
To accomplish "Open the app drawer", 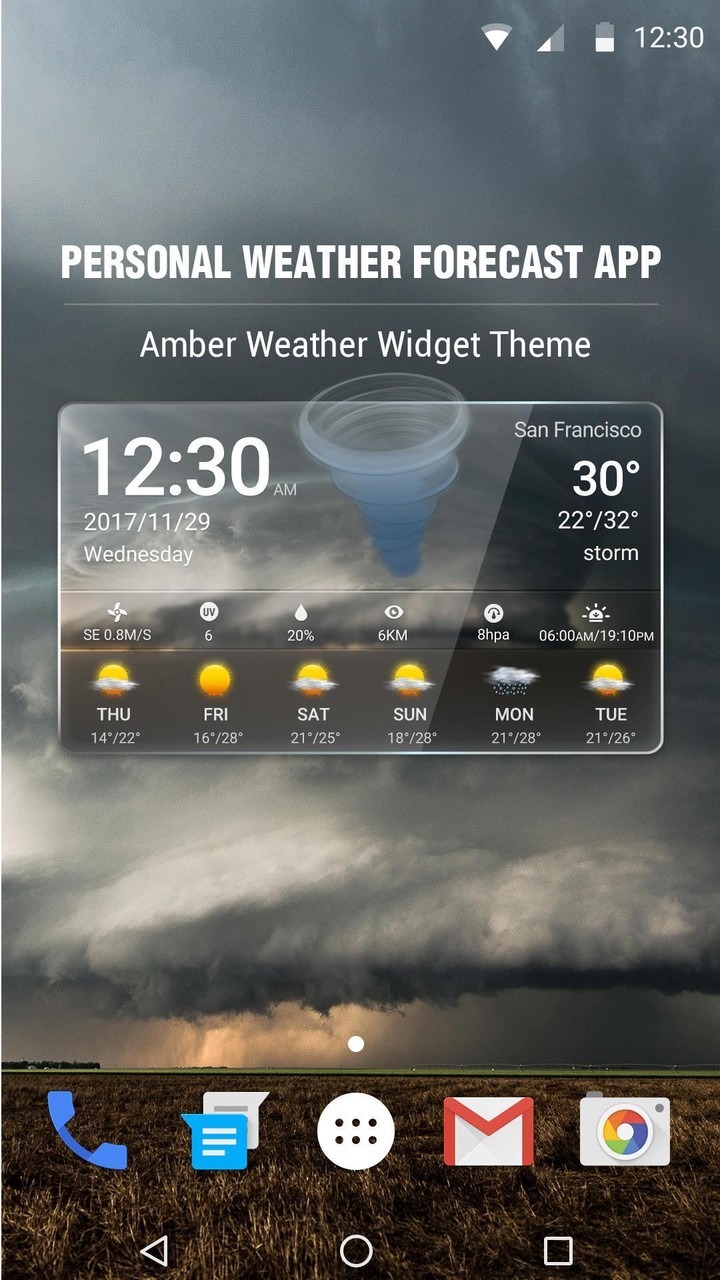I will pyautogui.click(x=356, y=1130).
